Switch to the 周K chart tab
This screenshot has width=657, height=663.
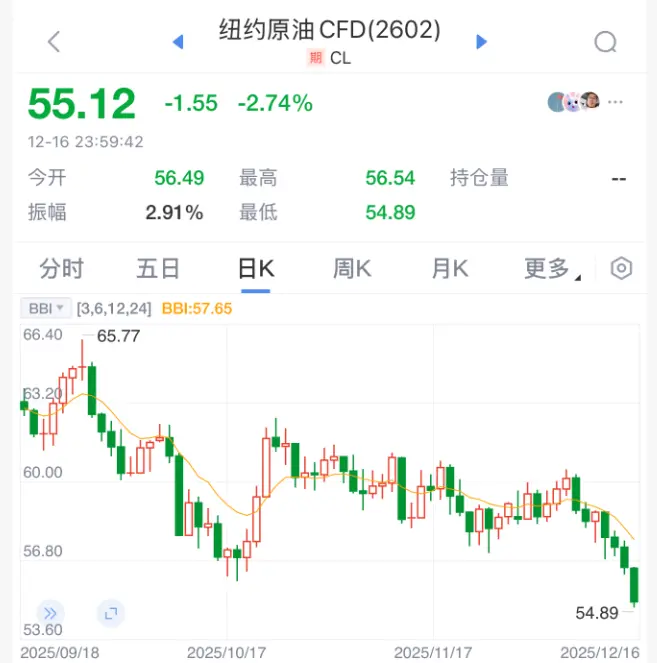[x=352, y=268]
